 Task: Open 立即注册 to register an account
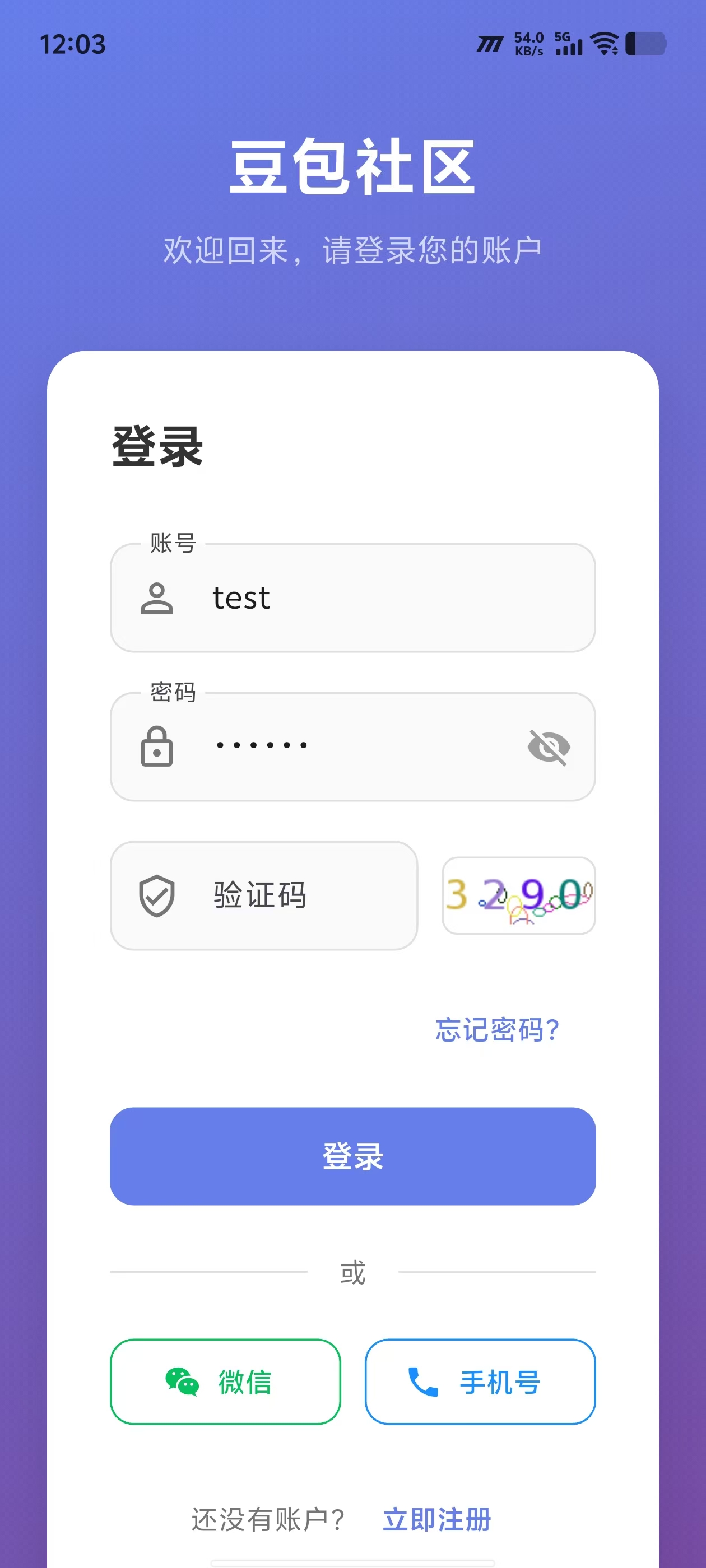[x=436, y=1518]
